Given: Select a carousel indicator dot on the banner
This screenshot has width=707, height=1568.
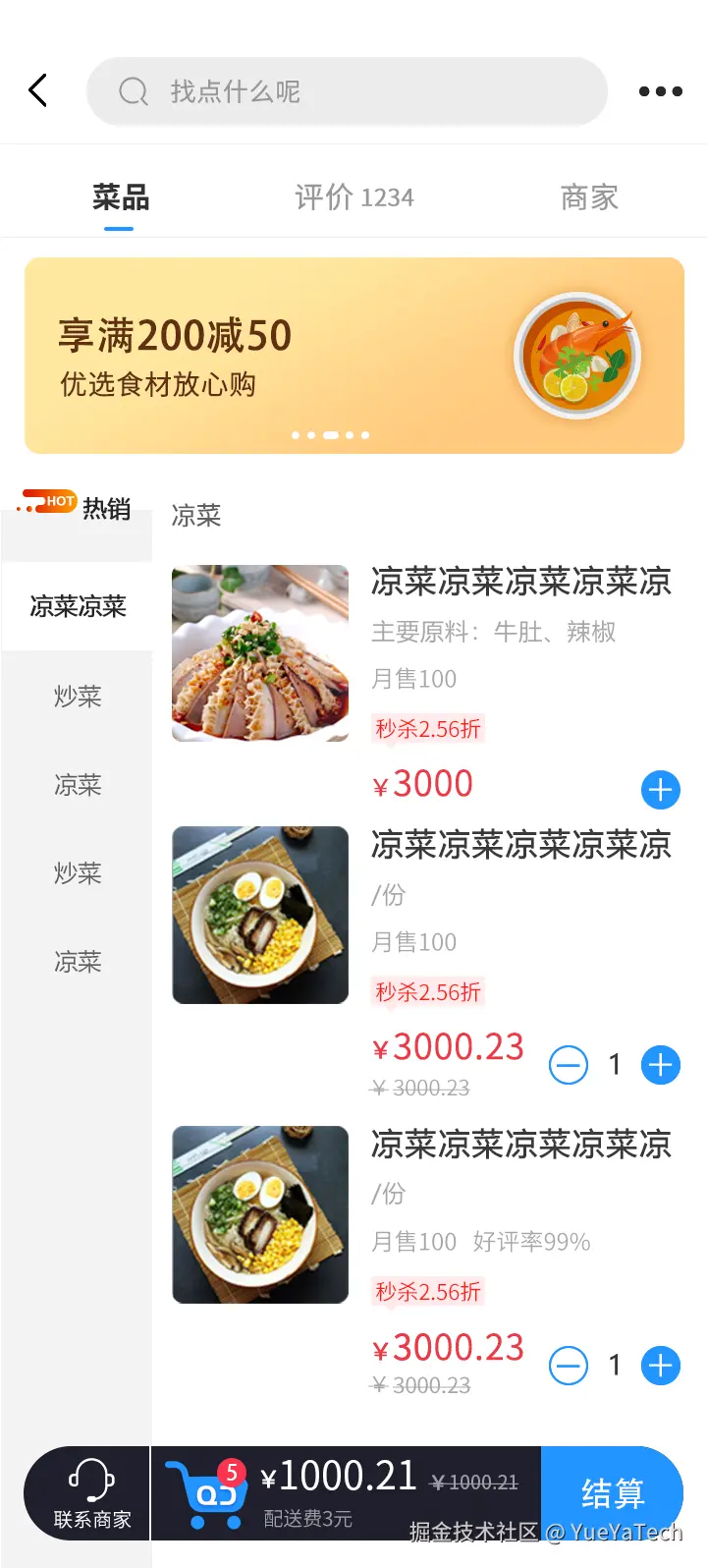Looking at the screenshot, I should pyautogui.click(x=330, y=435).
